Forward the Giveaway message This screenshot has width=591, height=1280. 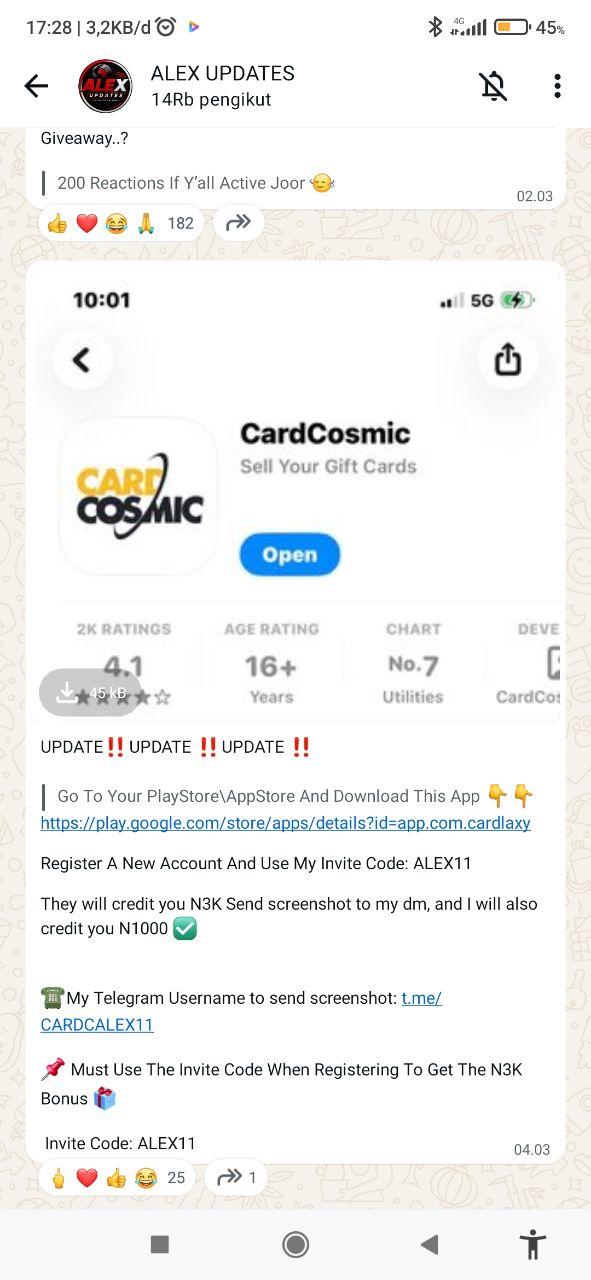click(x=238, y=223)
